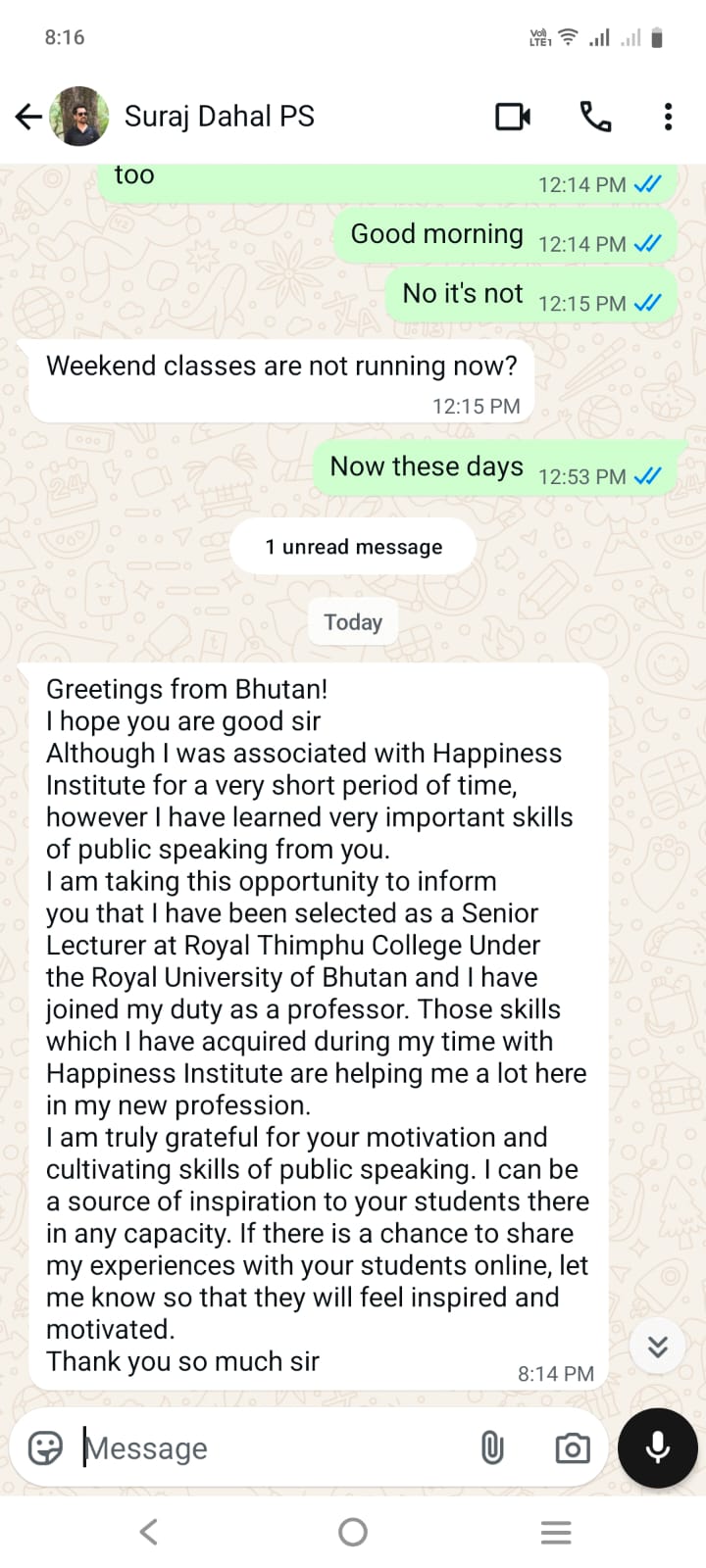Go back to the chat list

pyautogui.click(x=28, y=117)
